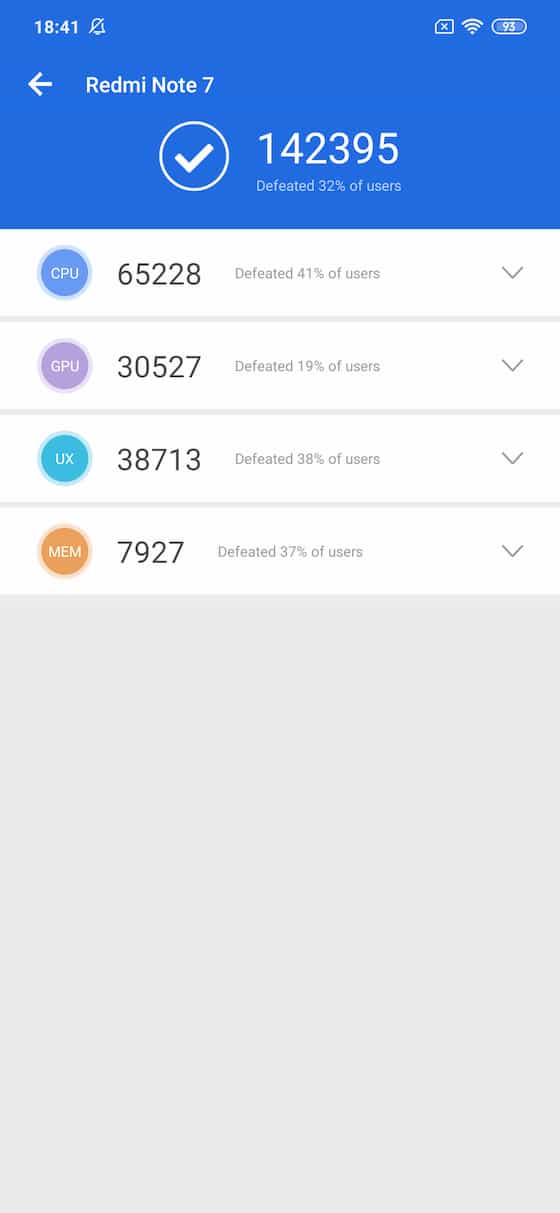This screenshot has width=560, height=1213.
Task: Go back using the arrow icon
Action: tap(40, 85)
